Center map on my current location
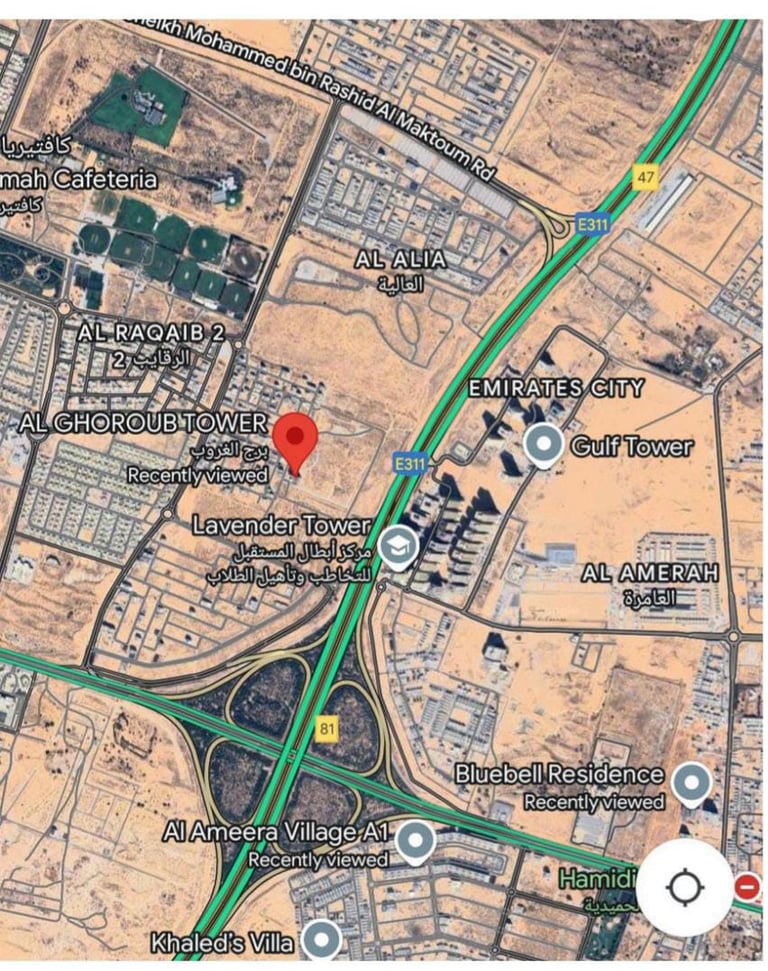The width and height of the screenshot is (768, 971). tap(684, 887)
